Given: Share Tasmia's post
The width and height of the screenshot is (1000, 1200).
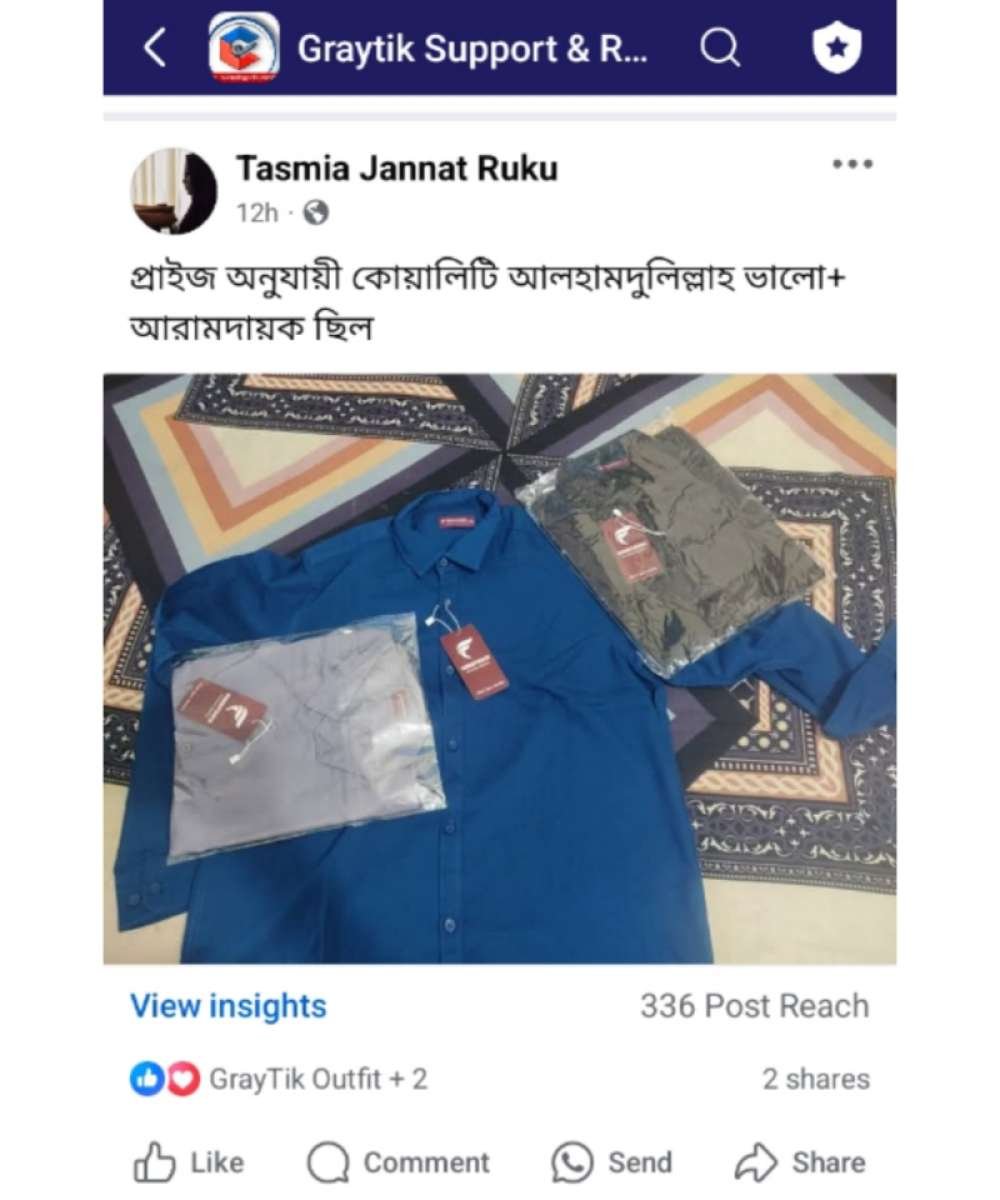Looking at the screenshot, I should (800, 1163).
